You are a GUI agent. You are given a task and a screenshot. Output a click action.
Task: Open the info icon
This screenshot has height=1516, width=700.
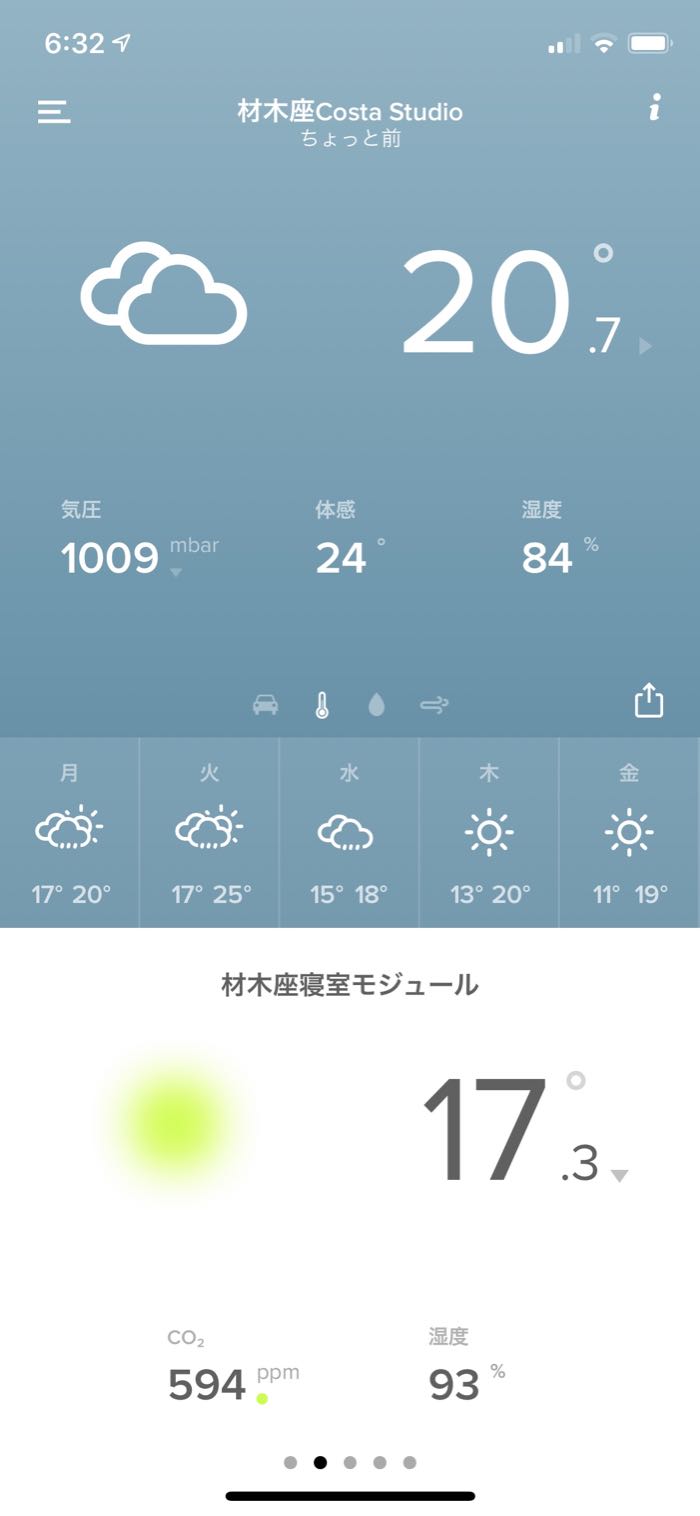click(x=654, y=109)
